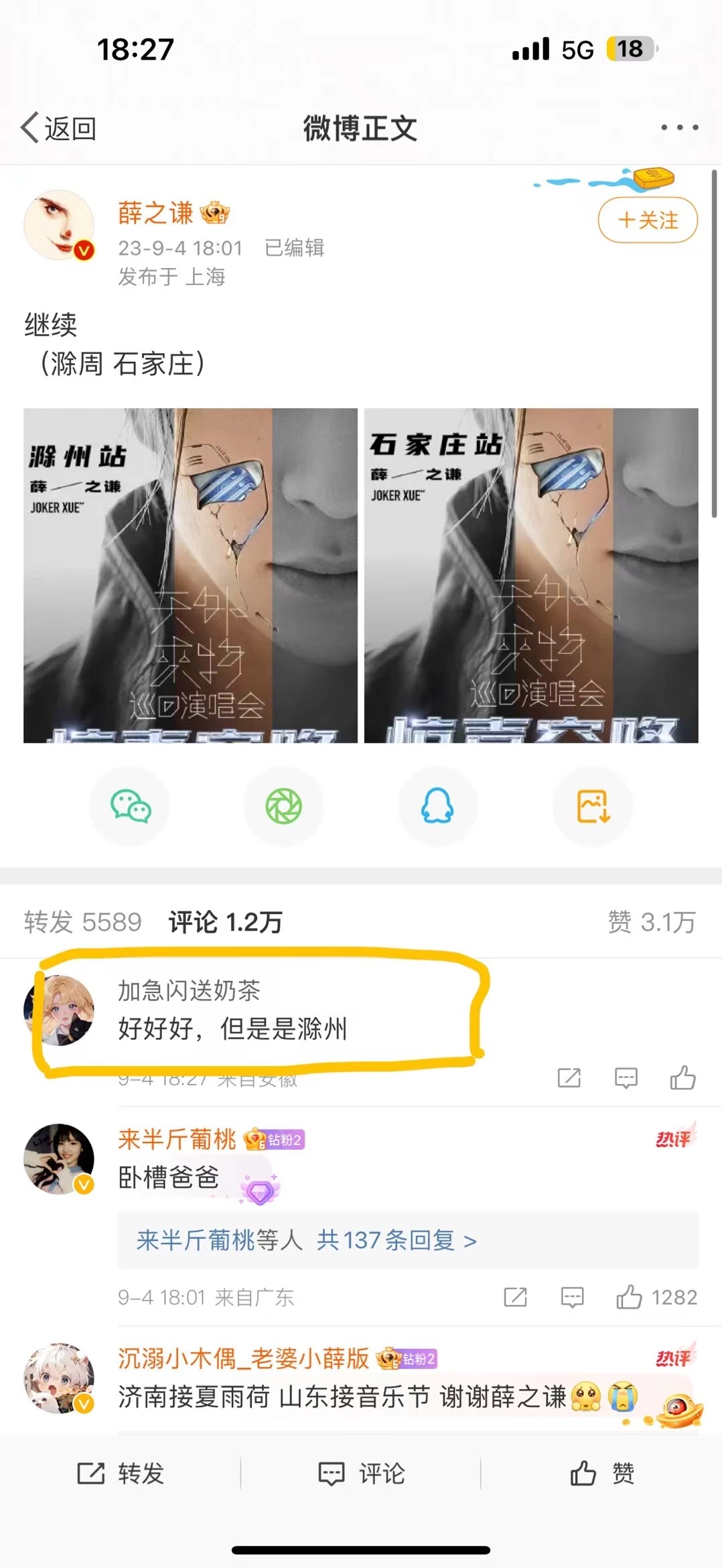The width and height of the screenshot is (722, 1568).
Task: Follow 薛之谦 with the 关注 button
Action: point(648,220)
